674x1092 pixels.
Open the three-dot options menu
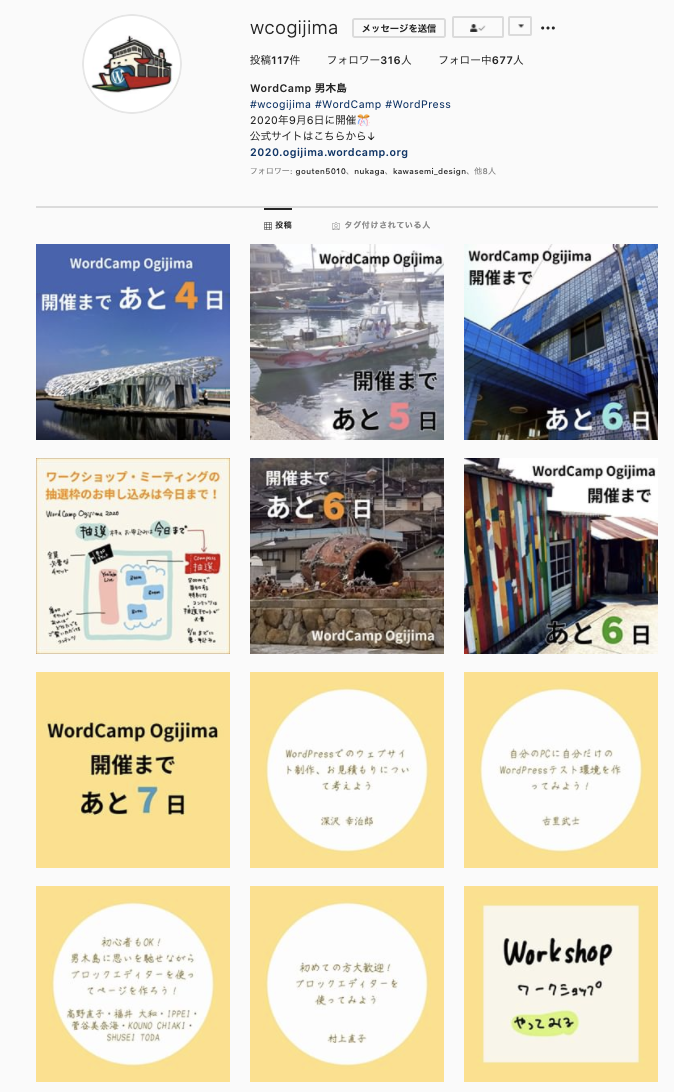point(548,28)
